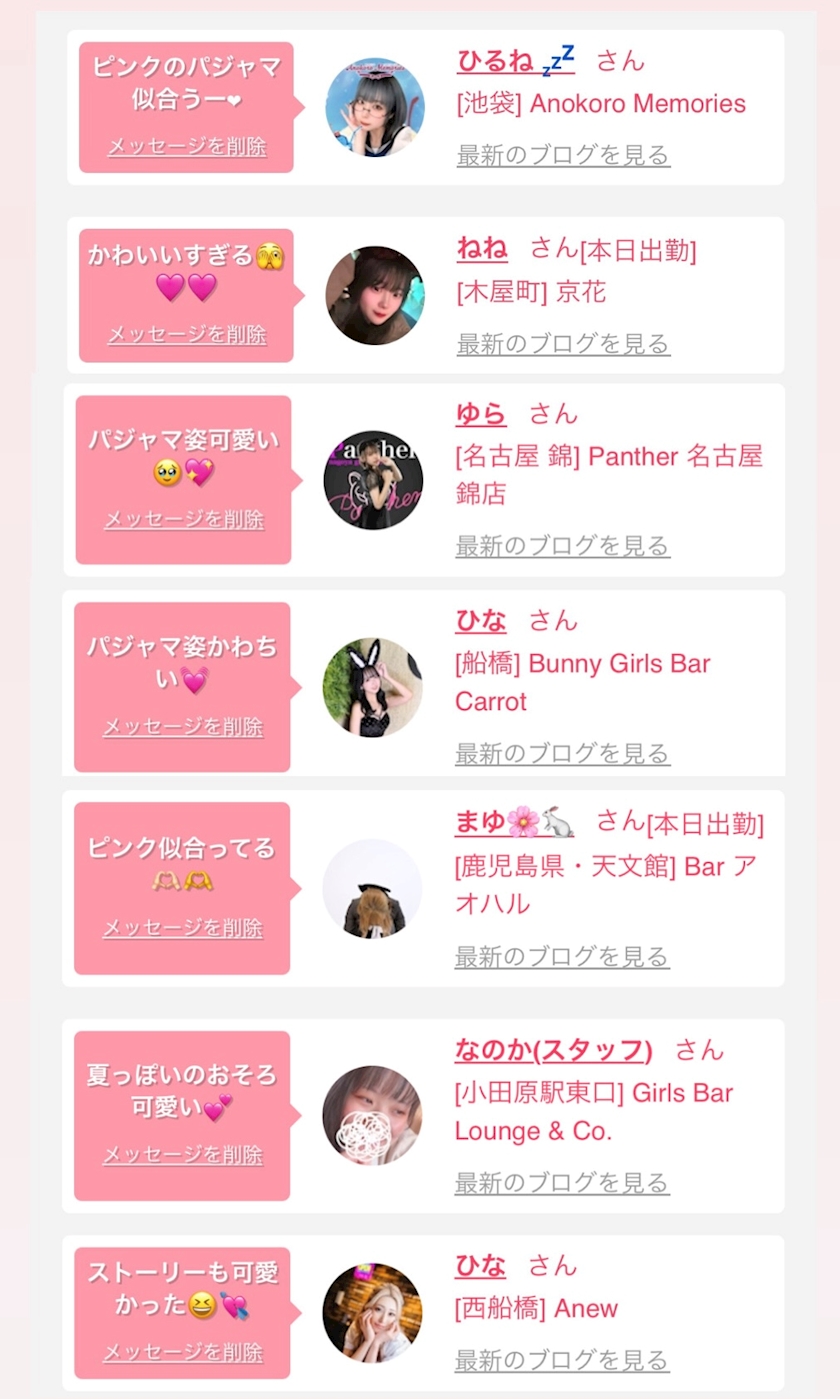840x1399 pixels.
Task: Delete the ピンク似合ってる message to まゆ
Action: pos(183,928)
